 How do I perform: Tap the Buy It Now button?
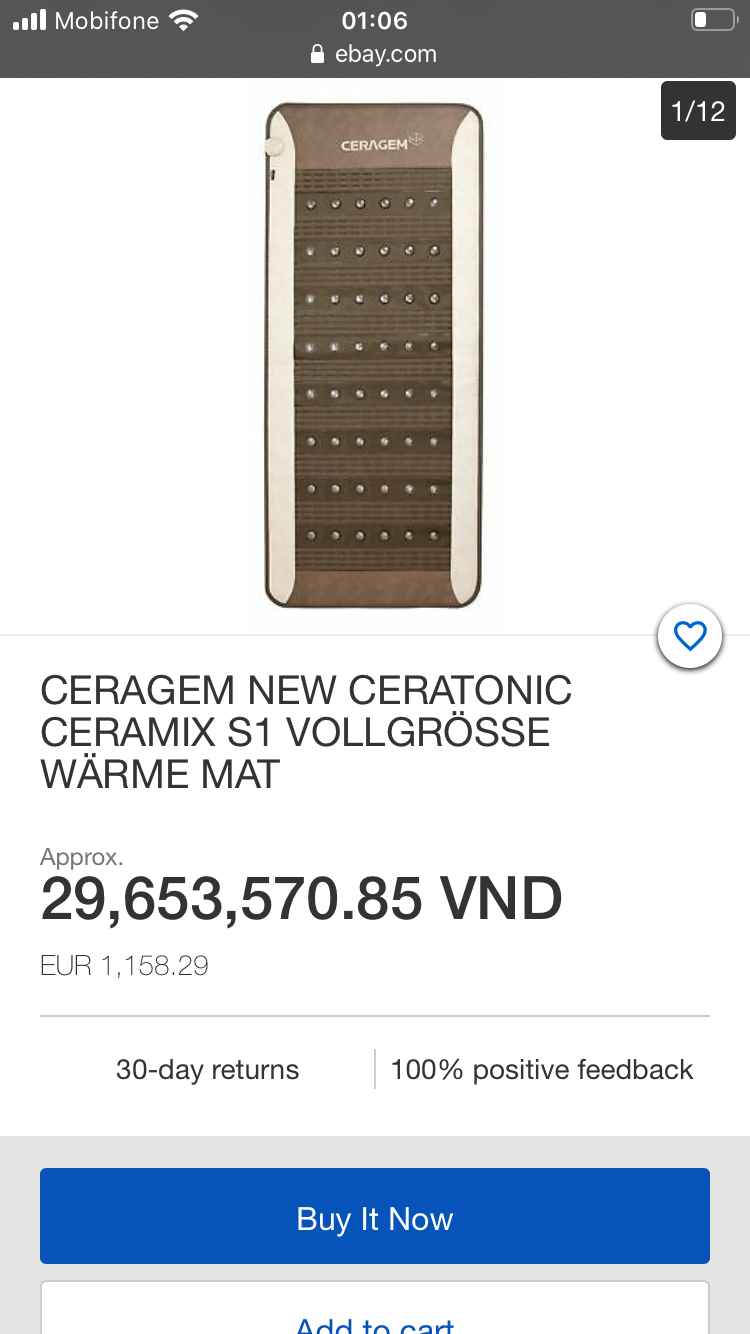click(375, 1216)
